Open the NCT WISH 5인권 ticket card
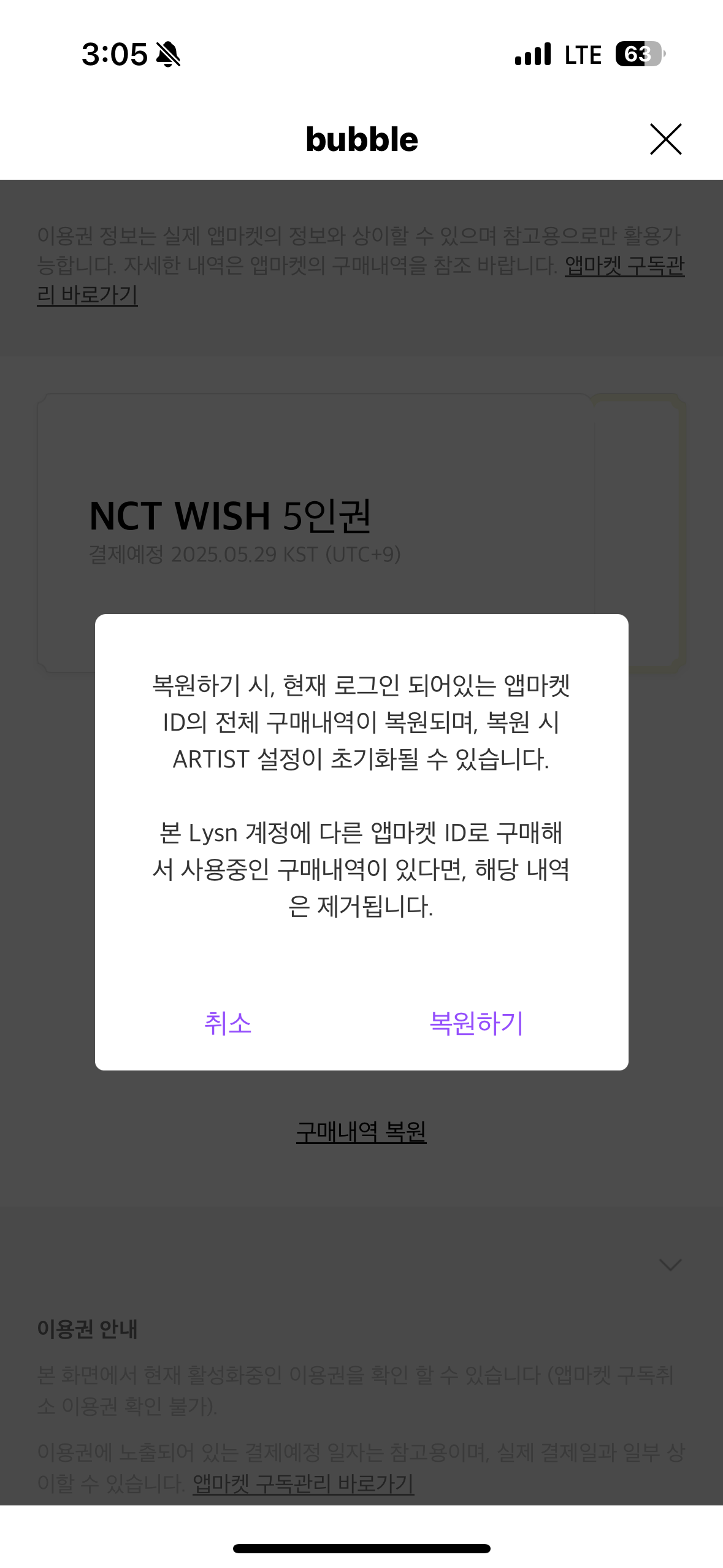This screenshot has height=1568, width=723. pos(361,533)
